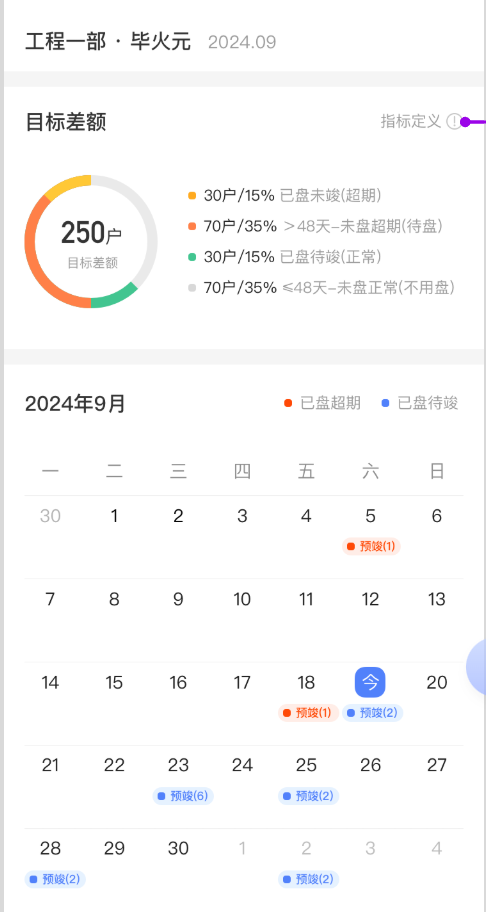Open the 预竣(6) chip under September 23
This screenshot has width=486, height=912.
pyautogui.click(x=183, y=796)
